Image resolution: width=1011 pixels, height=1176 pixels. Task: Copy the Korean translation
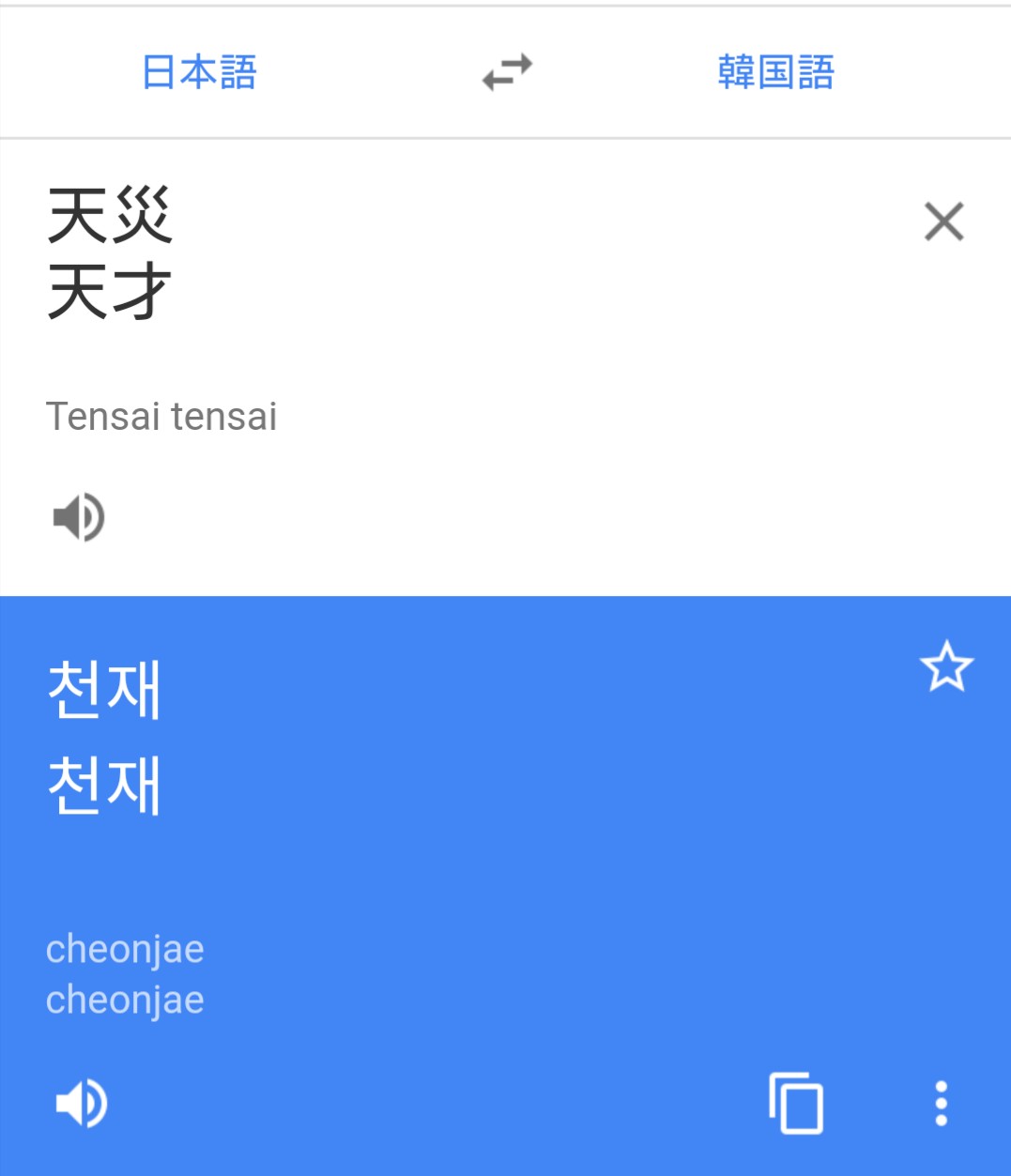(x=796, y=1103)
